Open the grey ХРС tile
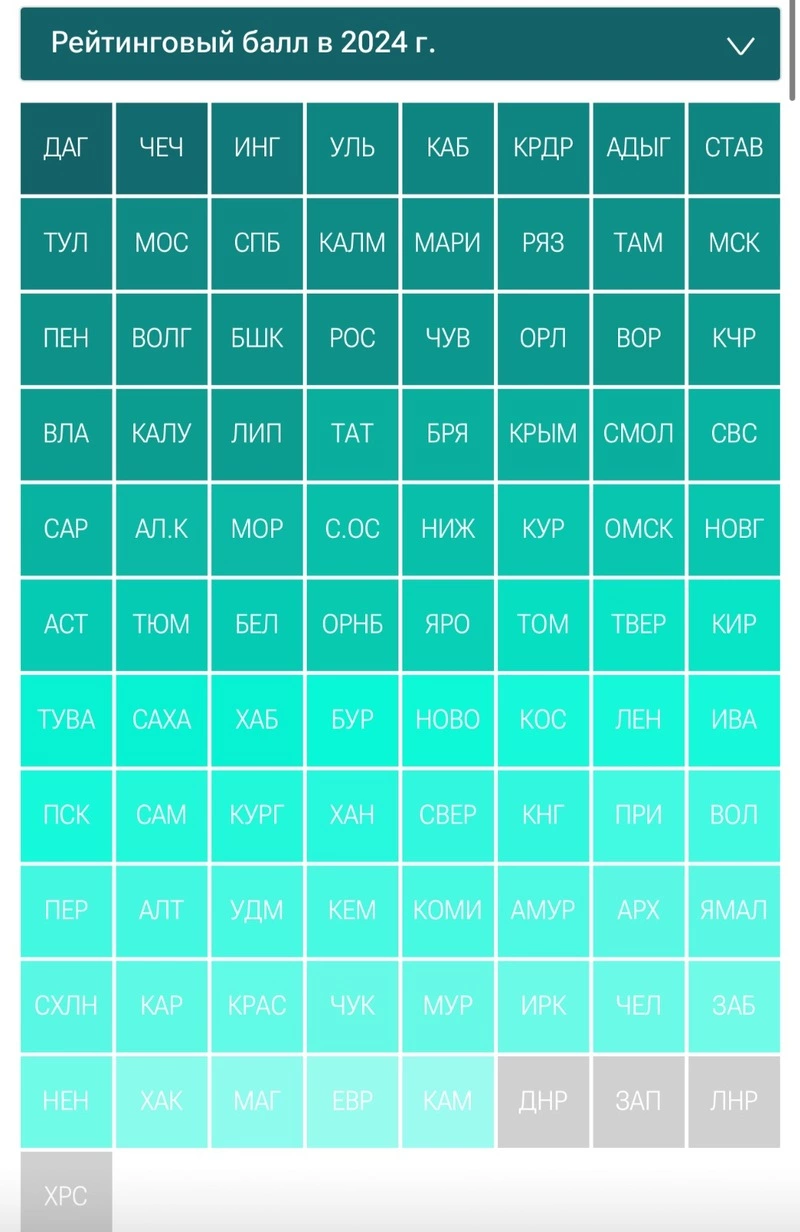This screenshot has width=800, height=1232. [x=66, y=1194]
